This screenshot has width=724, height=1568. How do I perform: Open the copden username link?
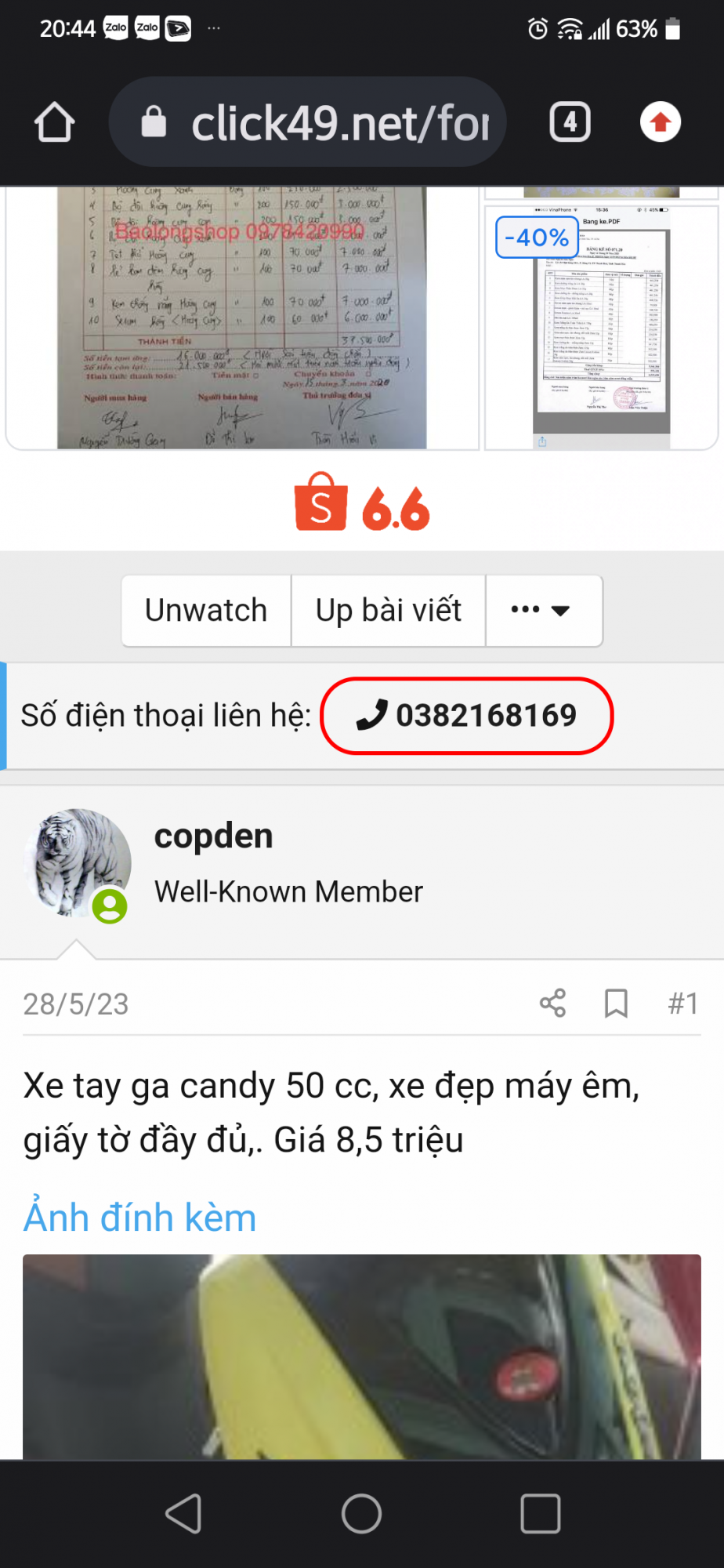coord(214,837)
